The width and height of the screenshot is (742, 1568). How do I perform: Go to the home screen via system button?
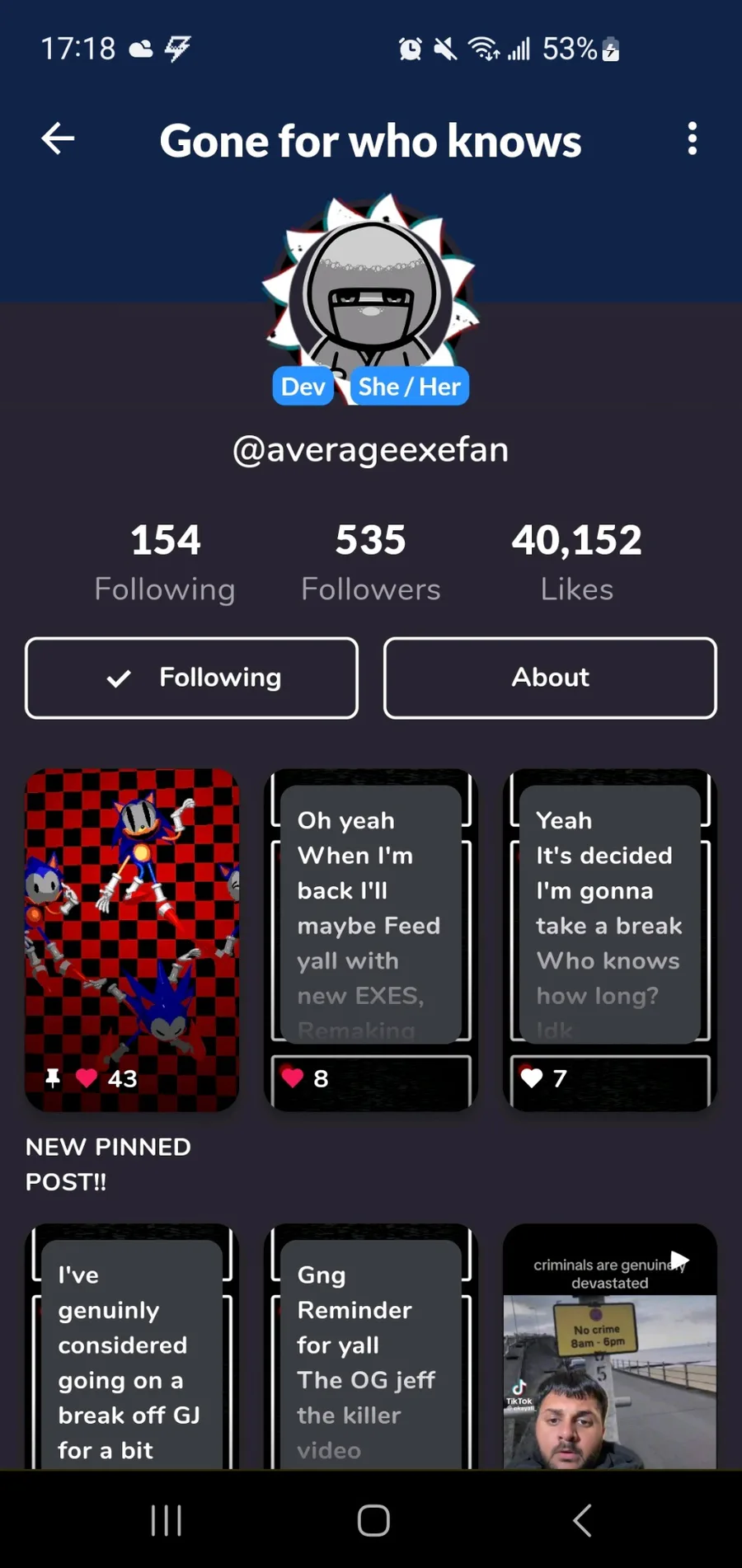pos(373,1520)
